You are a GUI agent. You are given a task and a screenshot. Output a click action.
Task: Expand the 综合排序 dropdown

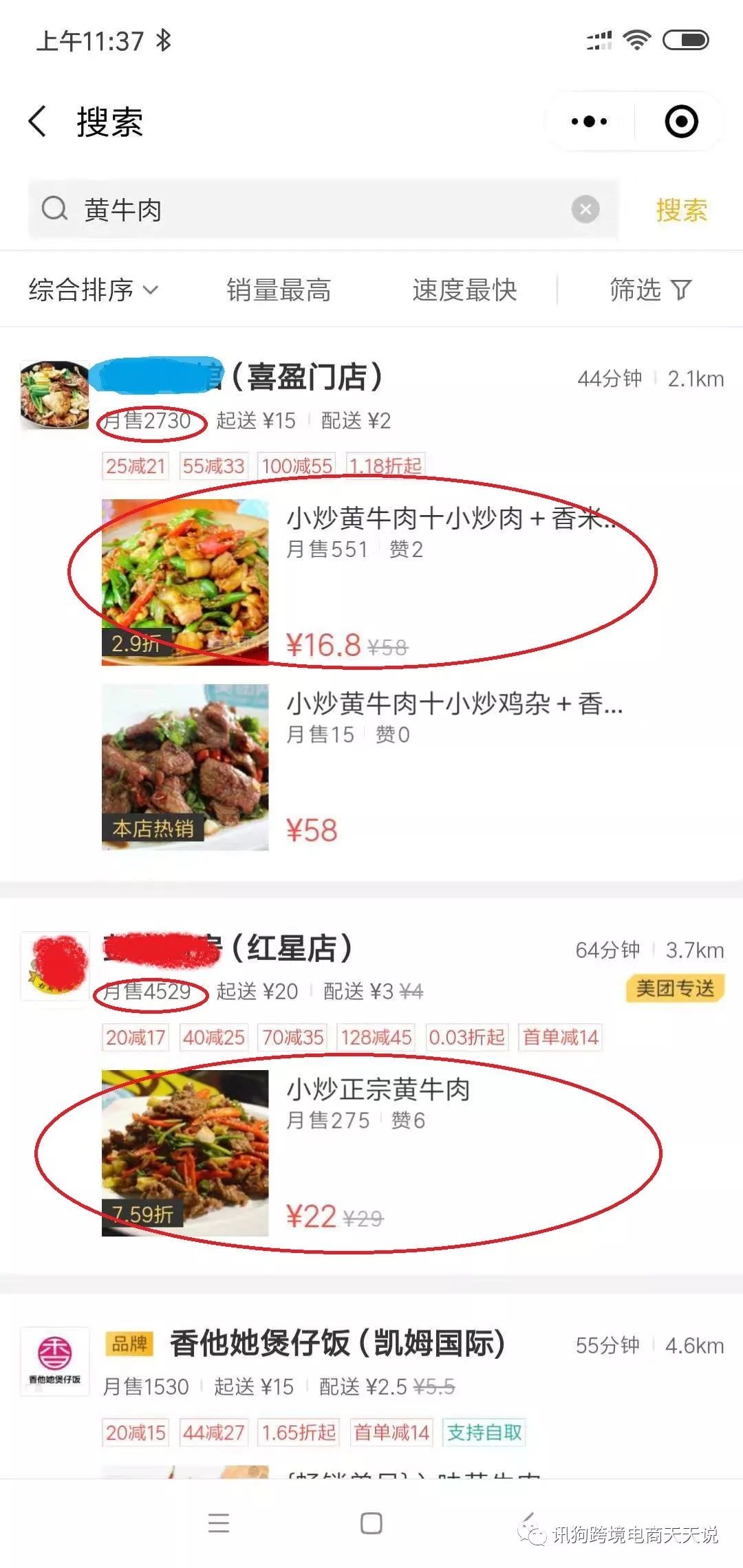coord(93,290)
